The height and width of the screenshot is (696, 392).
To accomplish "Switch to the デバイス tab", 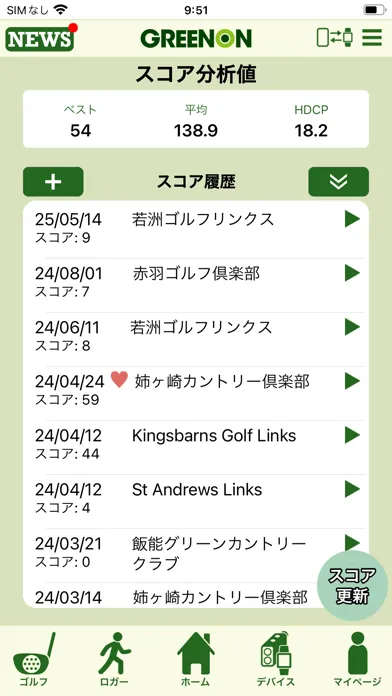I will pyautogui.click(x=276, y=659).
